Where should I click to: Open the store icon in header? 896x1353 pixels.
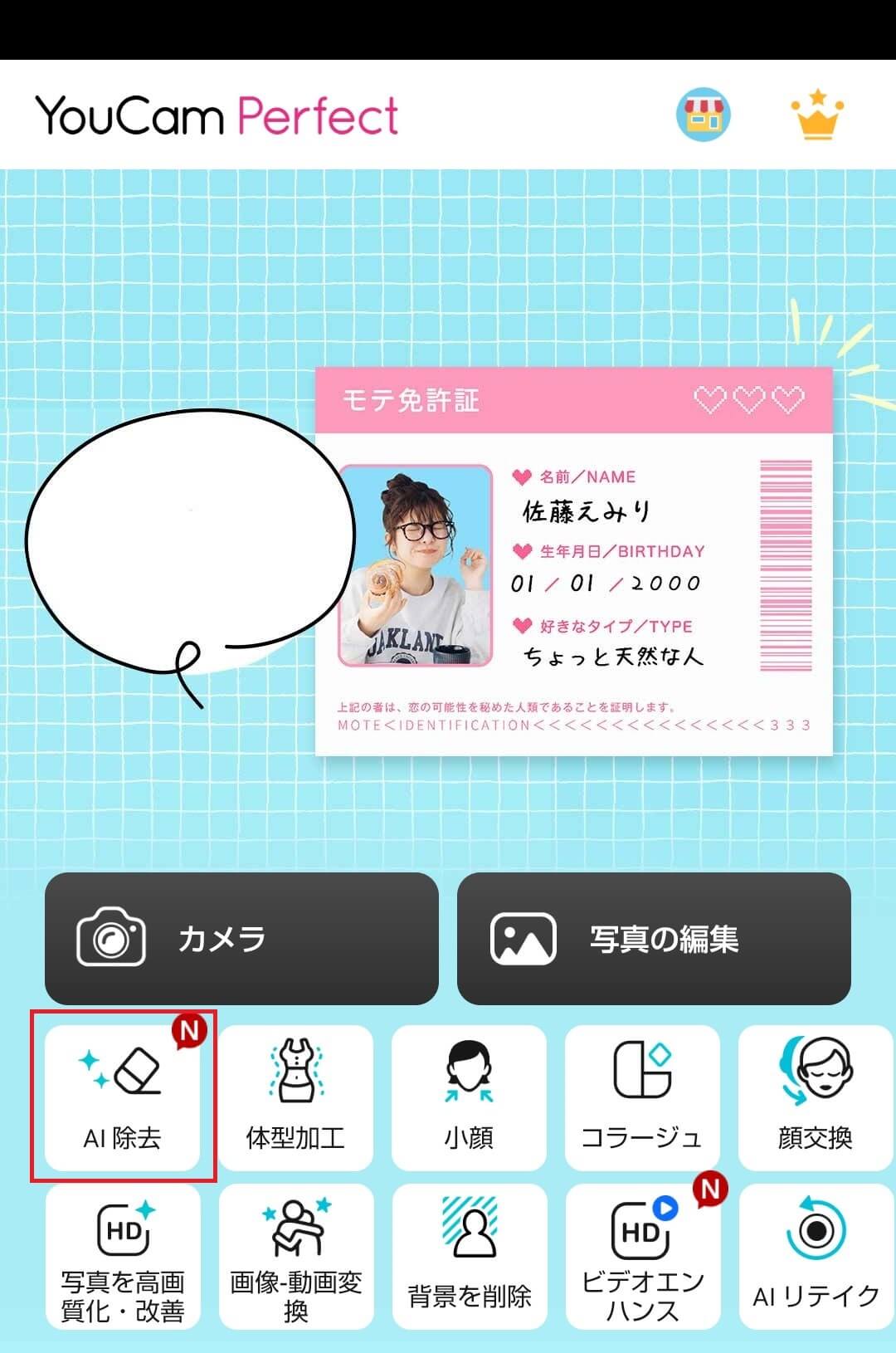click(704, 115)
